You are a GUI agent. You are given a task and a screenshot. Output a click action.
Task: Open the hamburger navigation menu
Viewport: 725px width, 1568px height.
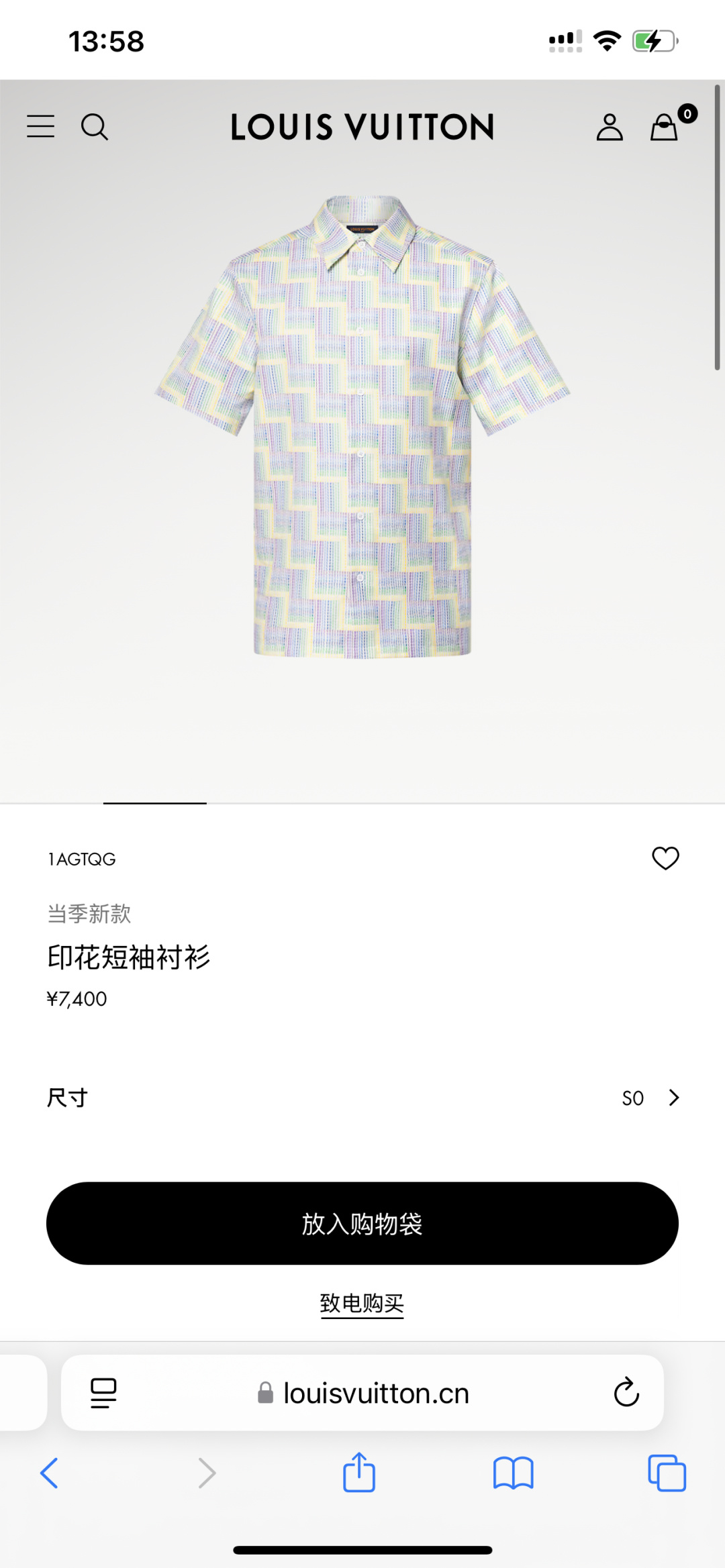pyautogui.click(x=41, y=126)
